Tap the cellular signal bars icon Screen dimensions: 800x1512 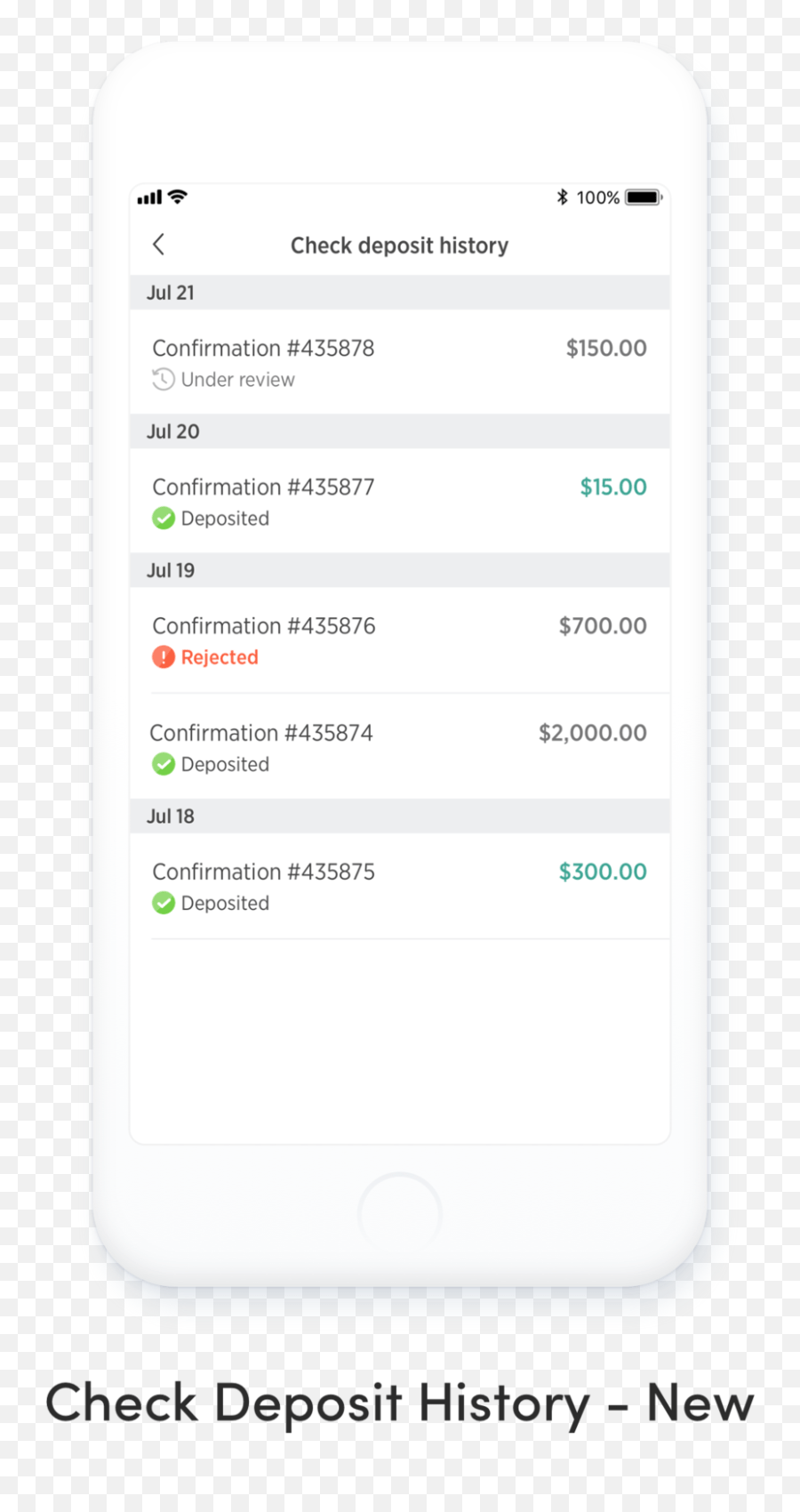(x=149, y=198)
